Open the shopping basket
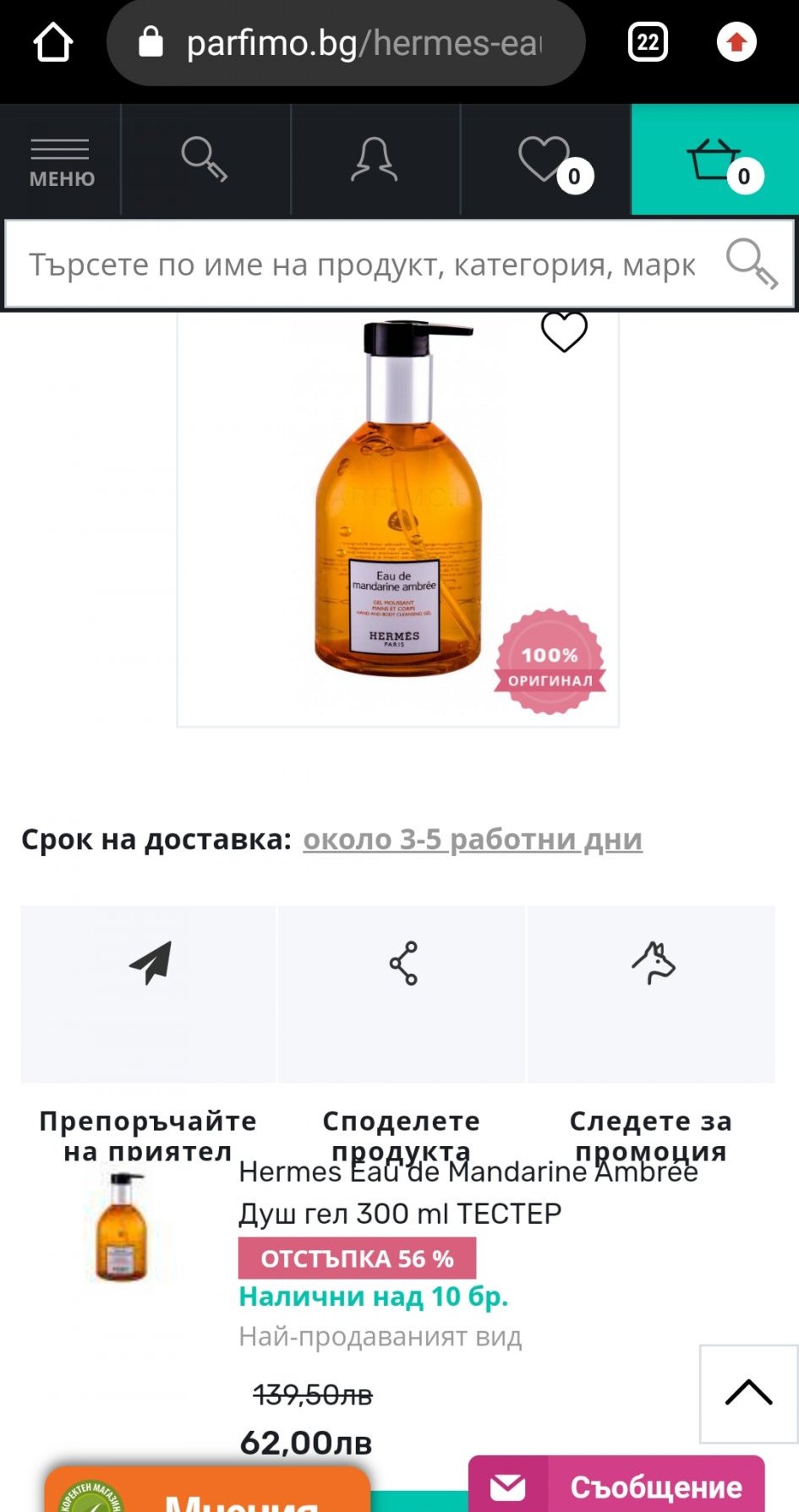The width and height of the screenshot is (799, 1512). [x=714, y=160]
